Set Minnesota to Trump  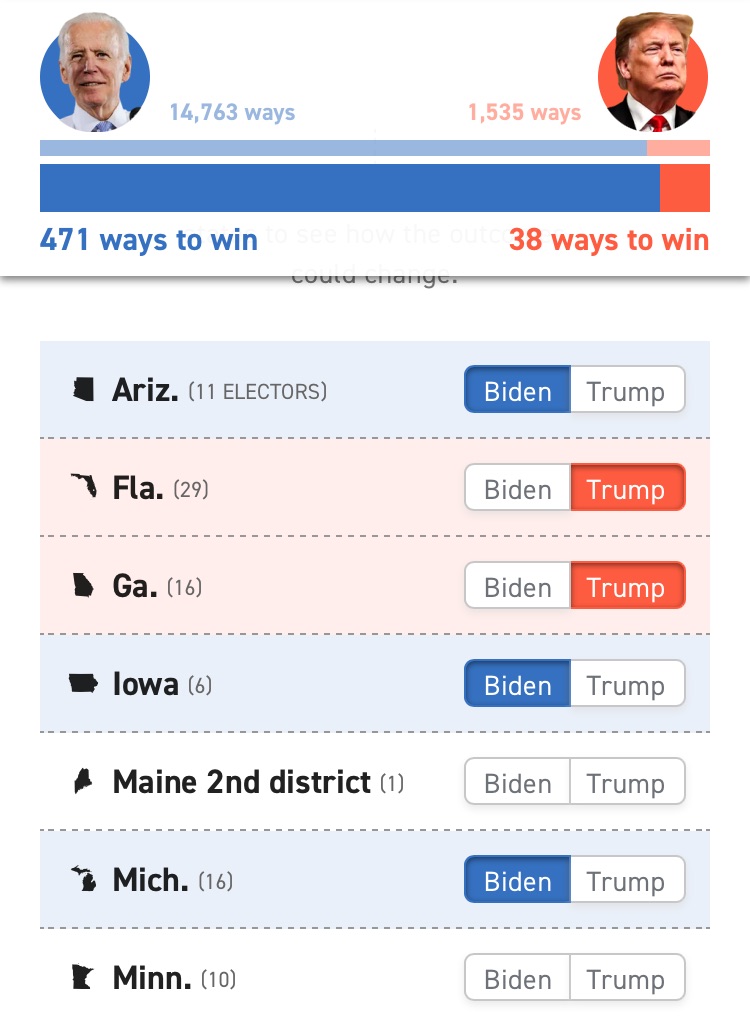(626, 978)
